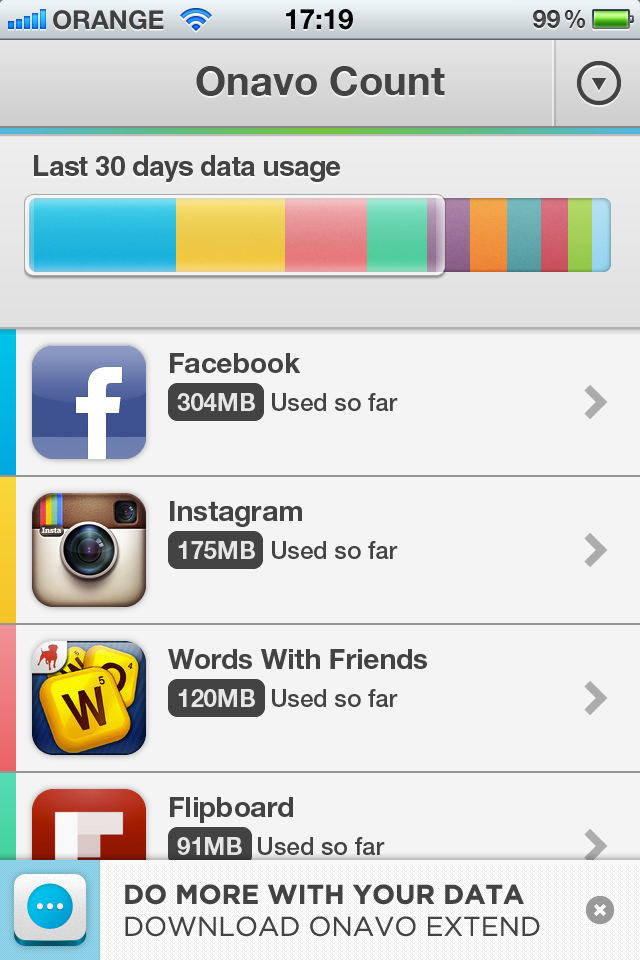Tap the Last 30 days usage bar
Viewport: 640px width, 960px height.
point(318,235)
